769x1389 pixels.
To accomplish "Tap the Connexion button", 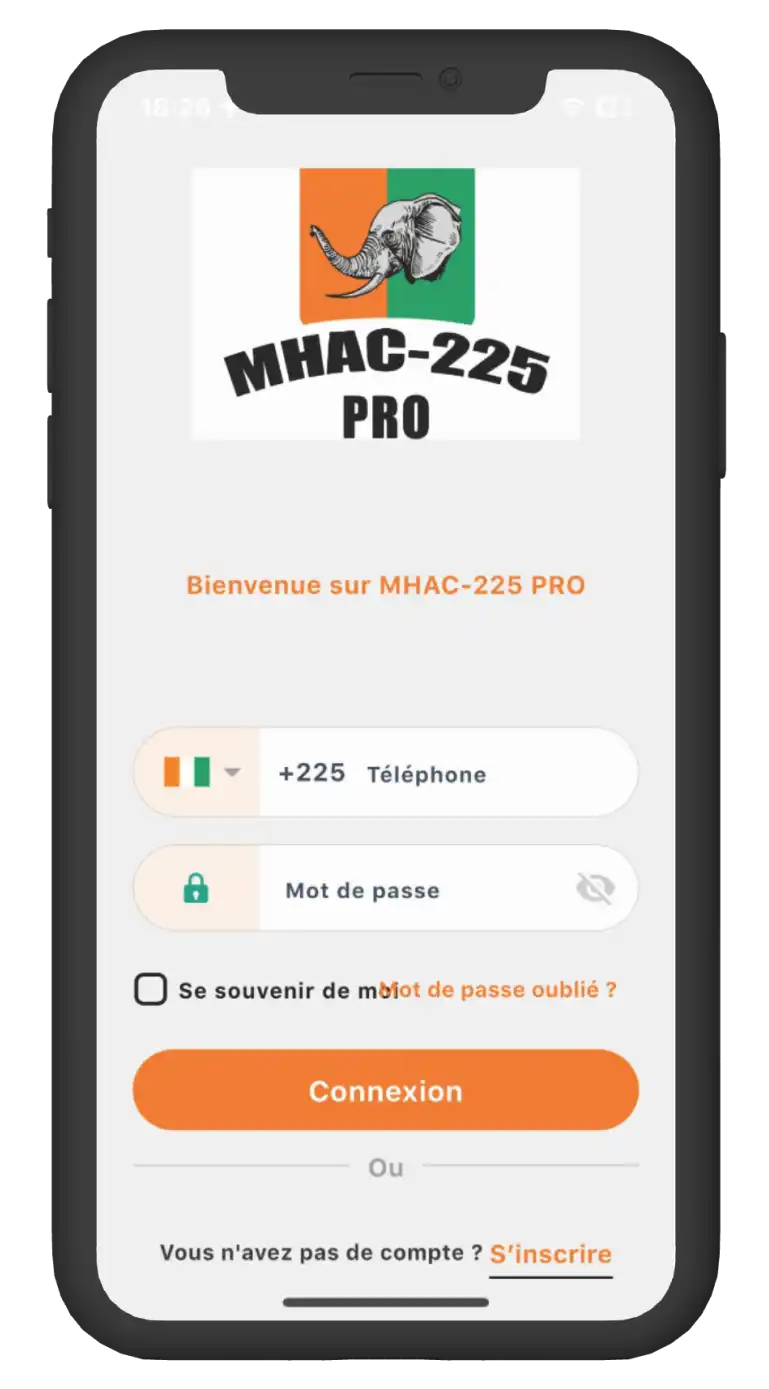I will pyautogui.click(x=385, y=1090).
